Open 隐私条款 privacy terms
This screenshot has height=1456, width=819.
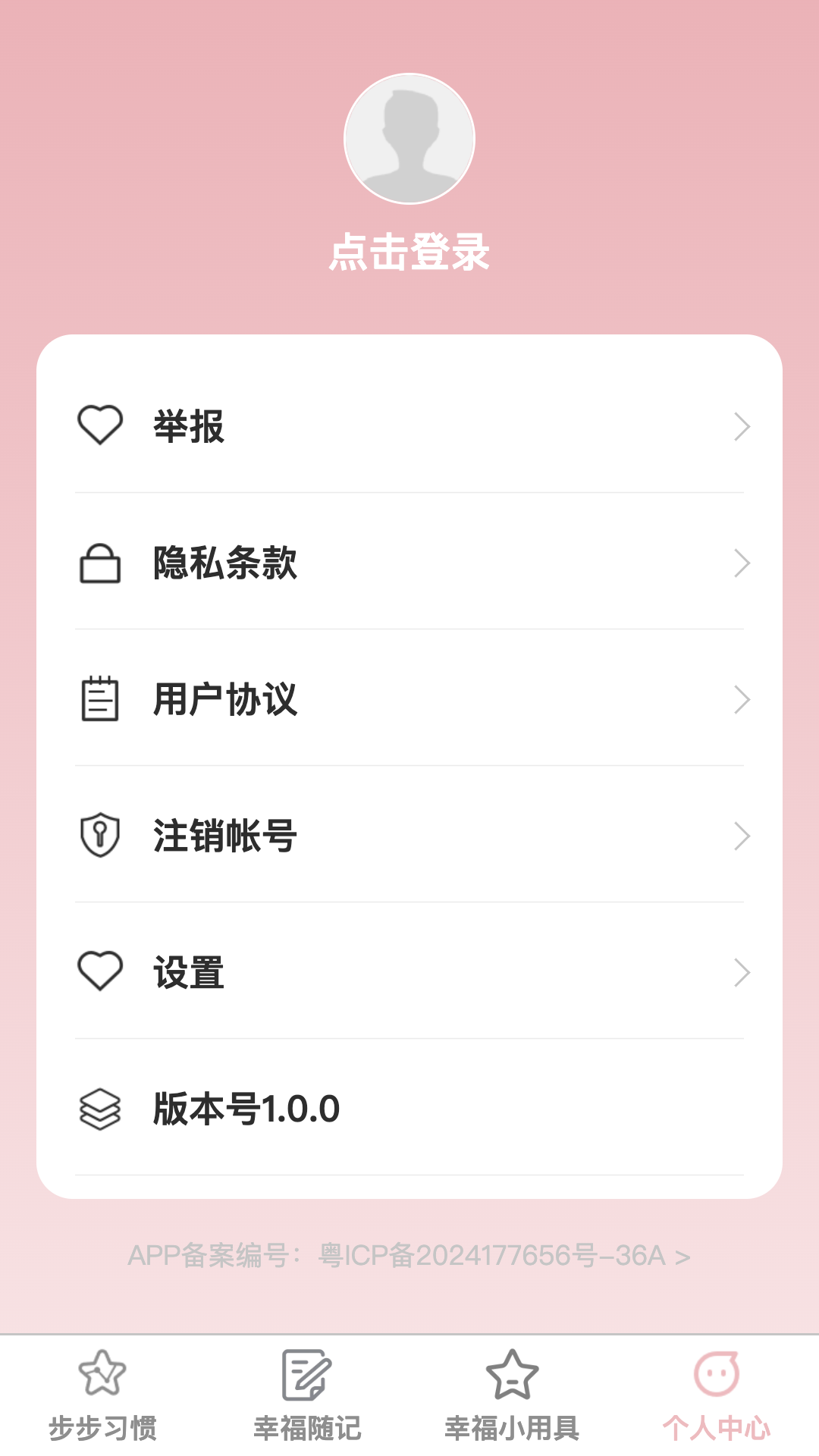point(409,563)
